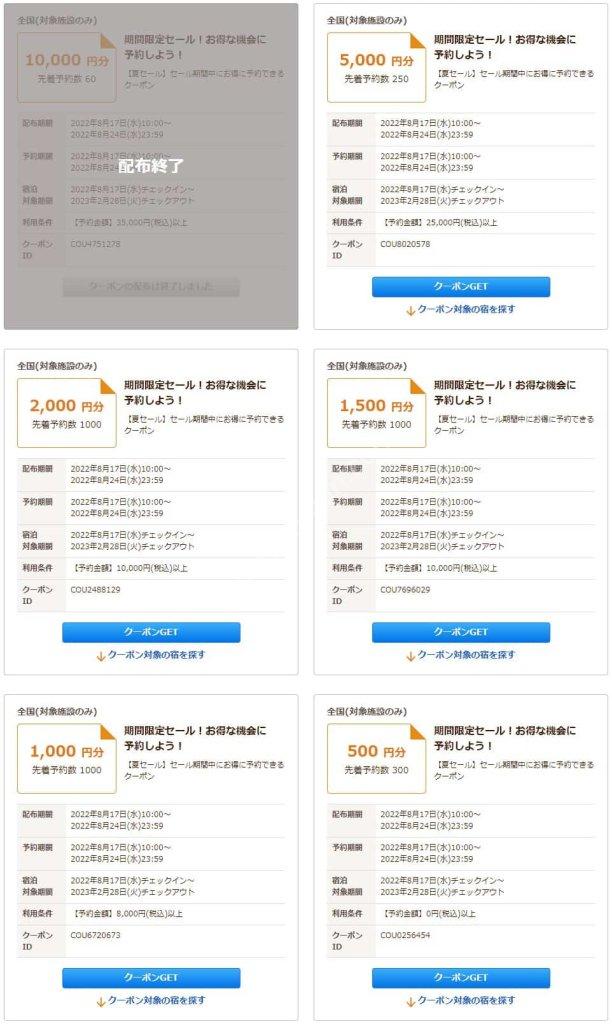Get the 1,000円 coupon
The height and width of the screenshot is (1024, 612).
point(151,977)
